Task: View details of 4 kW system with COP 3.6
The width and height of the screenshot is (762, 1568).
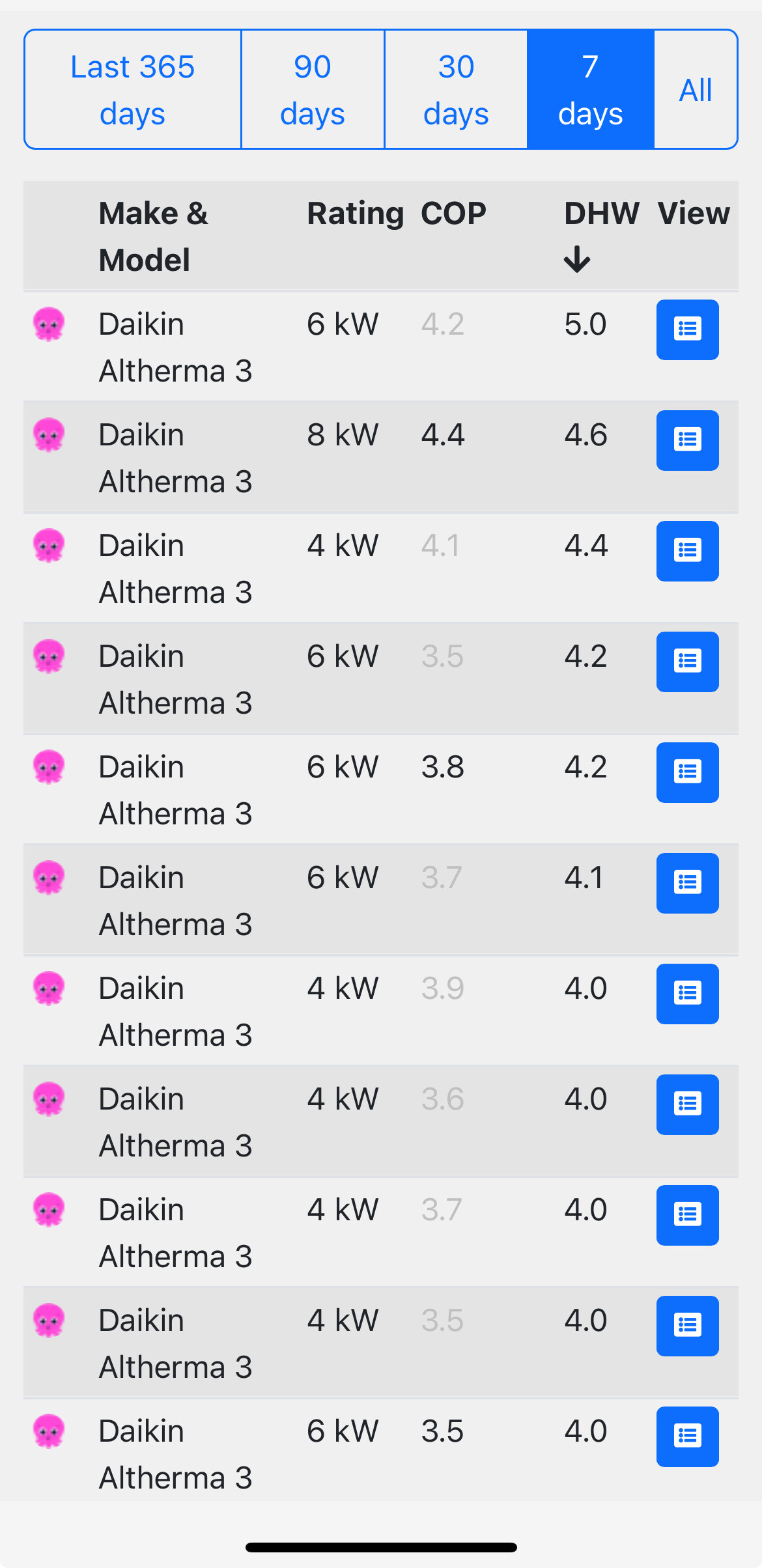Action: click(687, 1104)
